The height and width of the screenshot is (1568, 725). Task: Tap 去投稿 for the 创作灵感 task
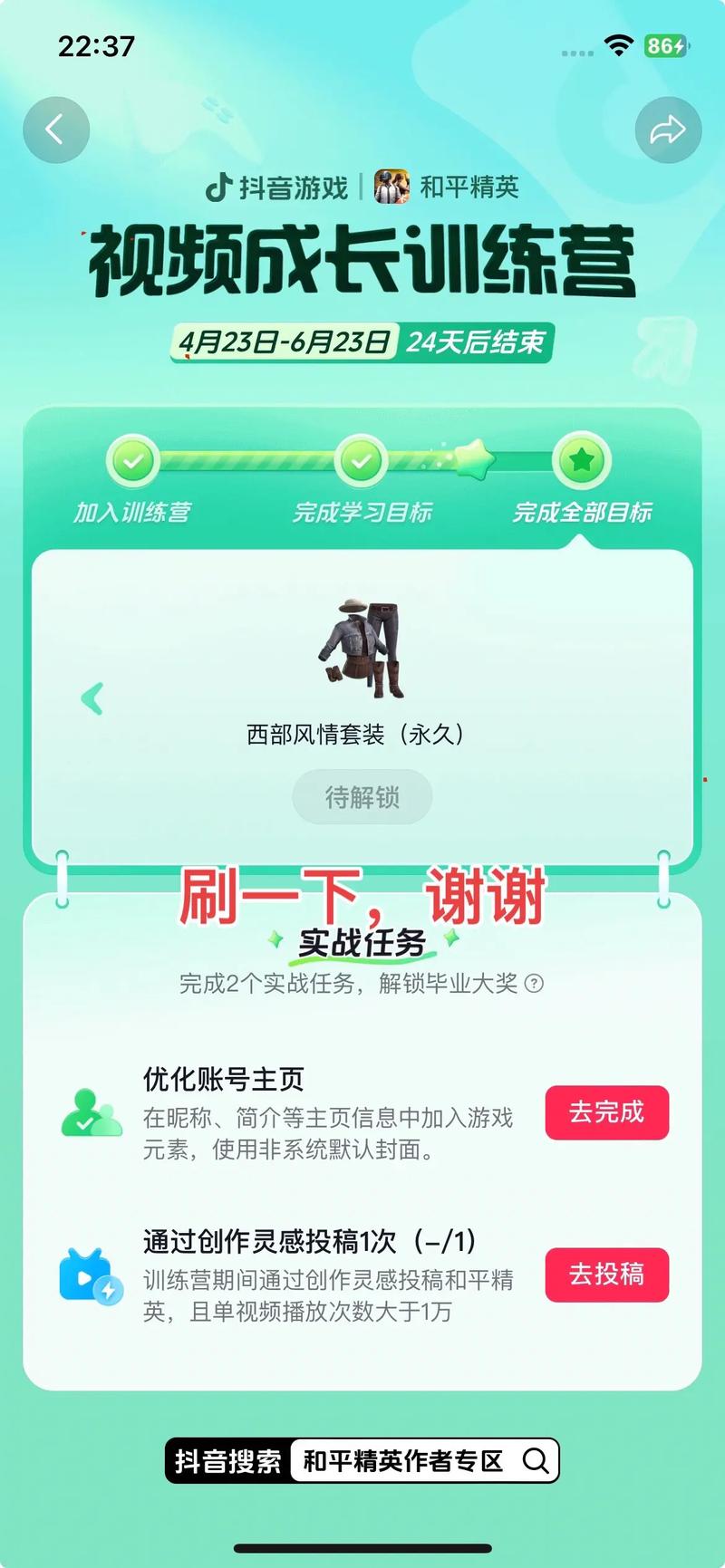[606, 1275]
